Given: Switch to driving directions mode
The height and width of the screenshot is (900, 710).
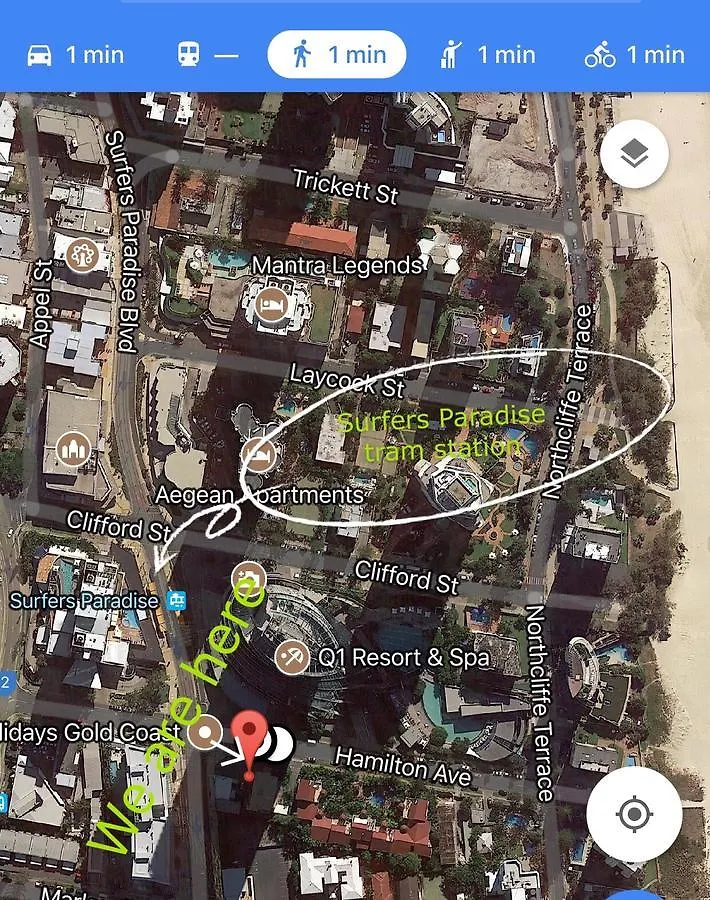Looking at the screenshot, I should click(x=76, y=55).
